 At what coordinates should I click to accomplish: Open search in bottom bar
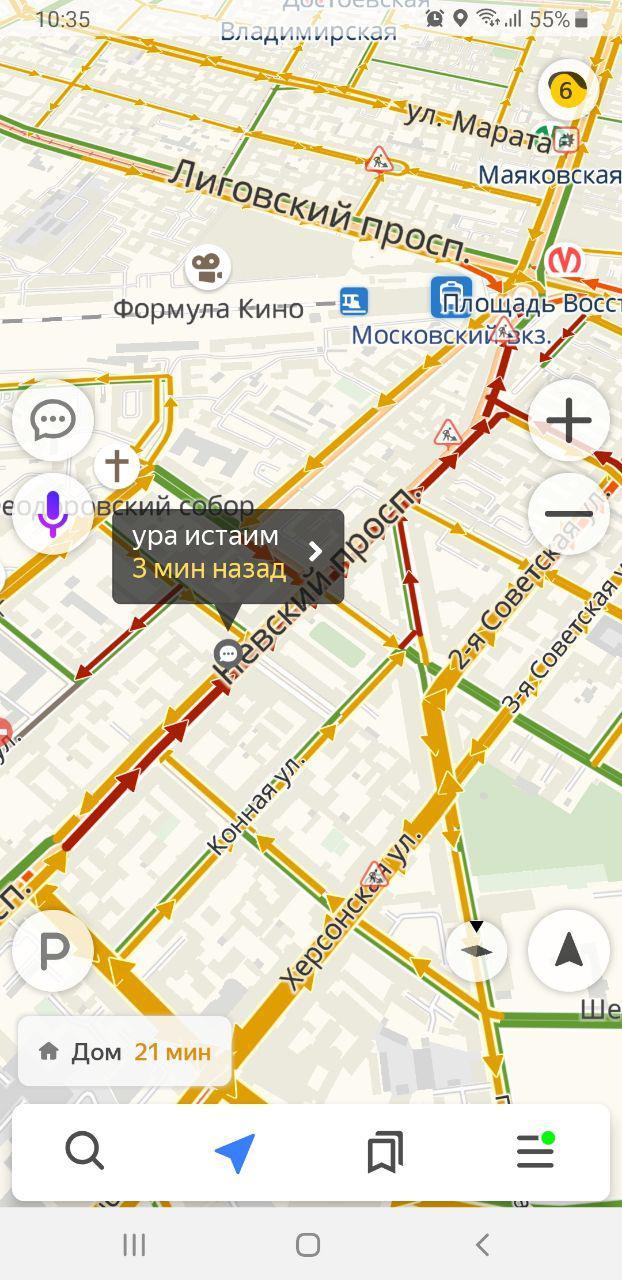click(85, 1152)
